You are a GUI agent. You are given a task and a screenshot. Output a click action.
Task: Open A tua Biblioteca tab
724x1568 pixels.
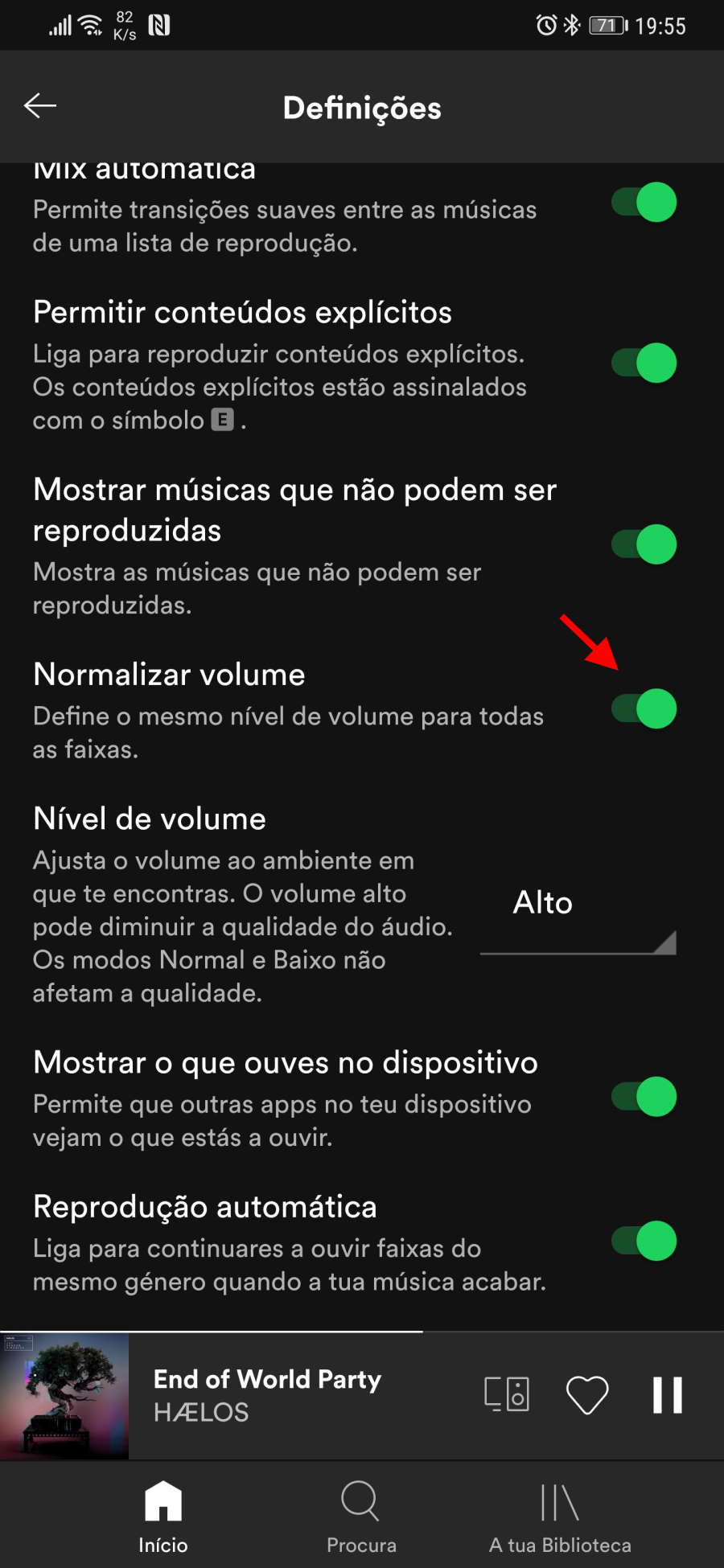(x=560, y=1516)
